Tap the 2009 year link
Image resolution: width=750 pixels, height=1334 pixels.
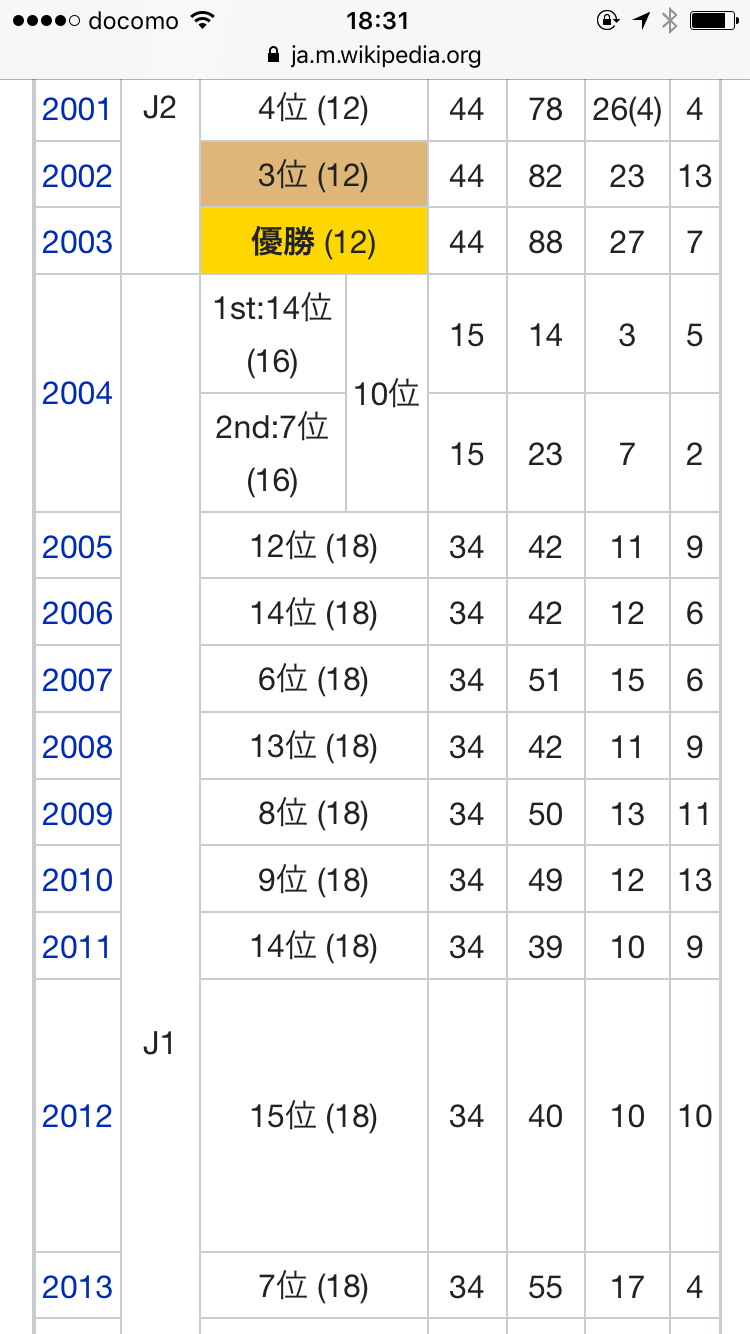point(77,813)
